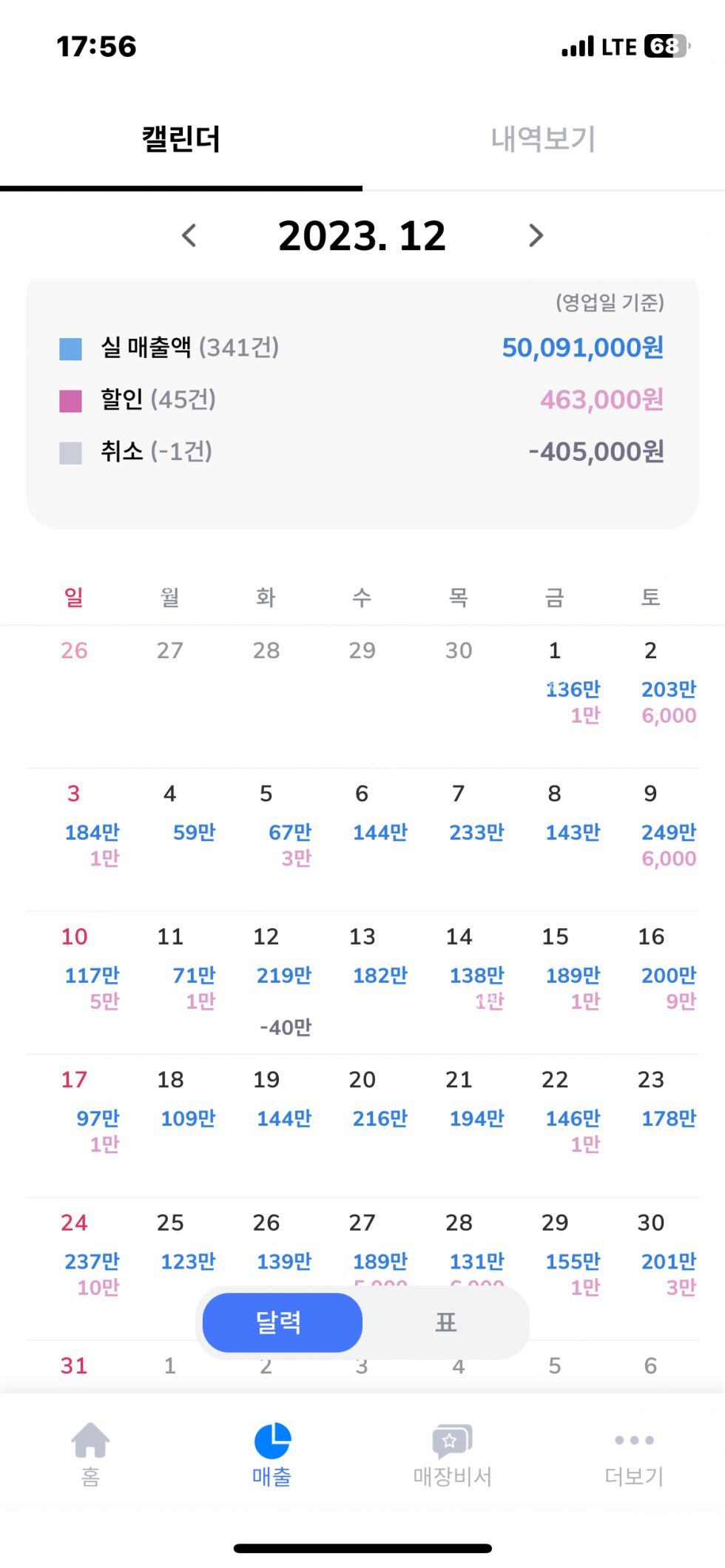The width and height of the screenshot is (725, 1568).
Task: Go to the previous month
Action: tap(189, 236)
